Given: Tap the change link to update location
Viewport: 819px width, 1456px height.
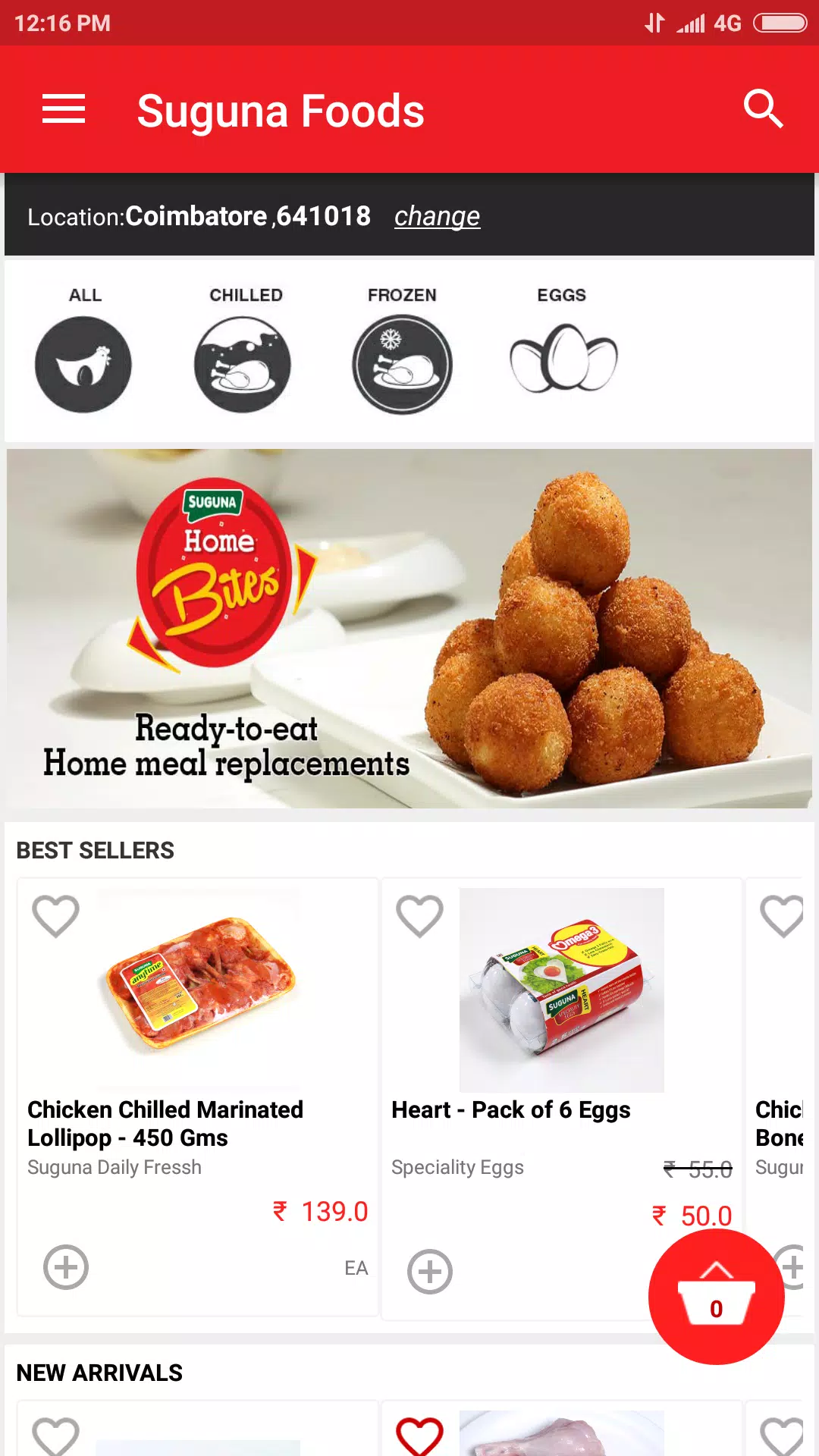Looking at the screenshot, I should click(x=437, y=216).
